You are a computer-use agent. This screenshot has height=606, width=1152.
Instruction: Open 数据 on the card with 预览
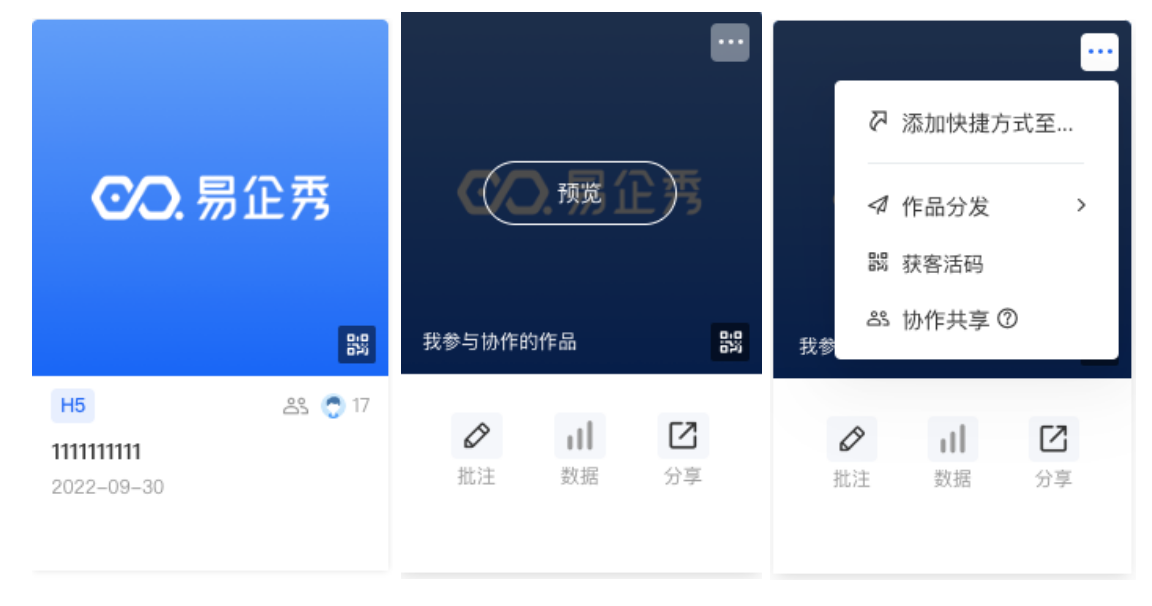pyautogui.click(x=580, y=450)
